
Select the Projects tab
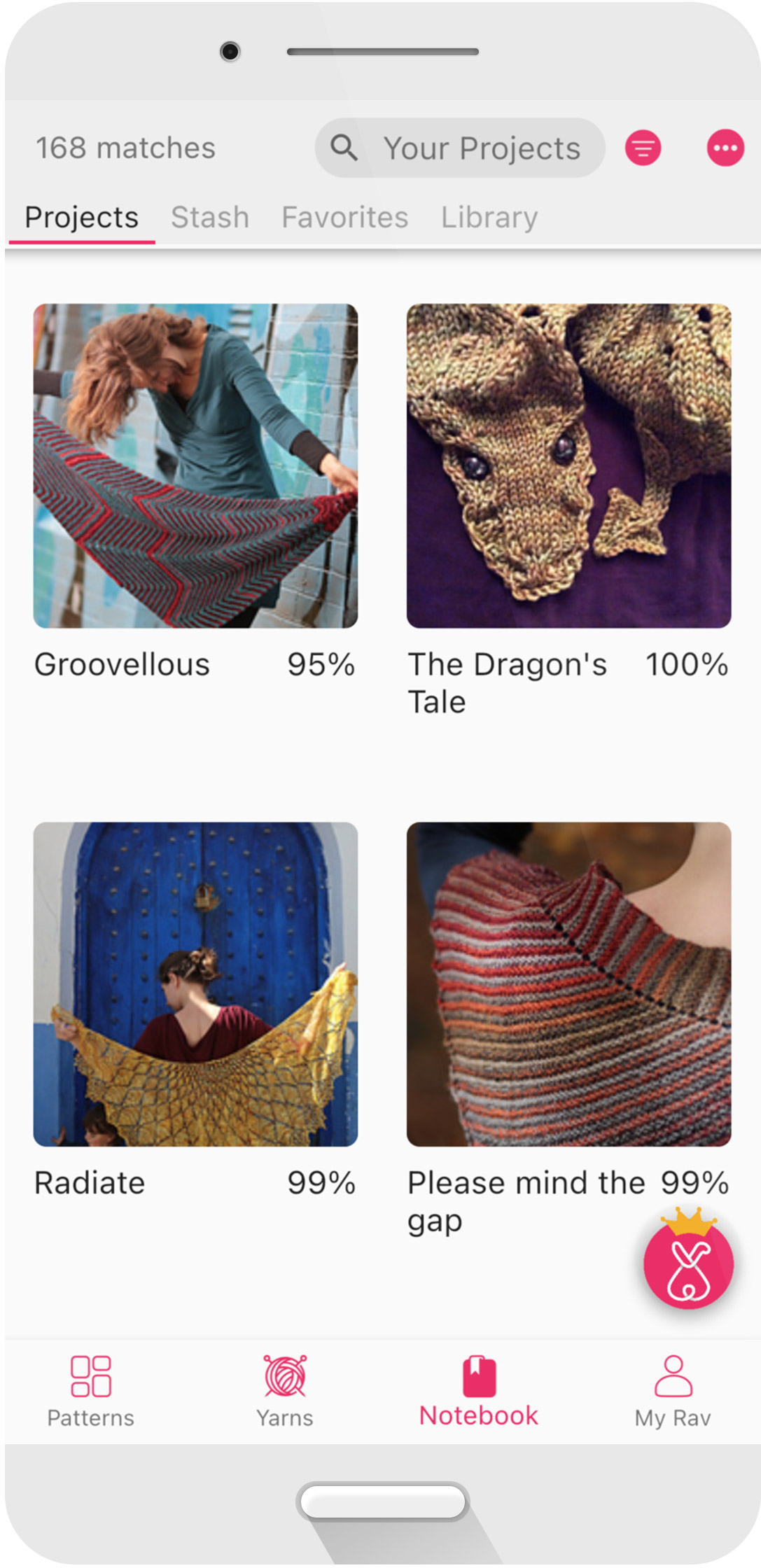tap(81, 217)
